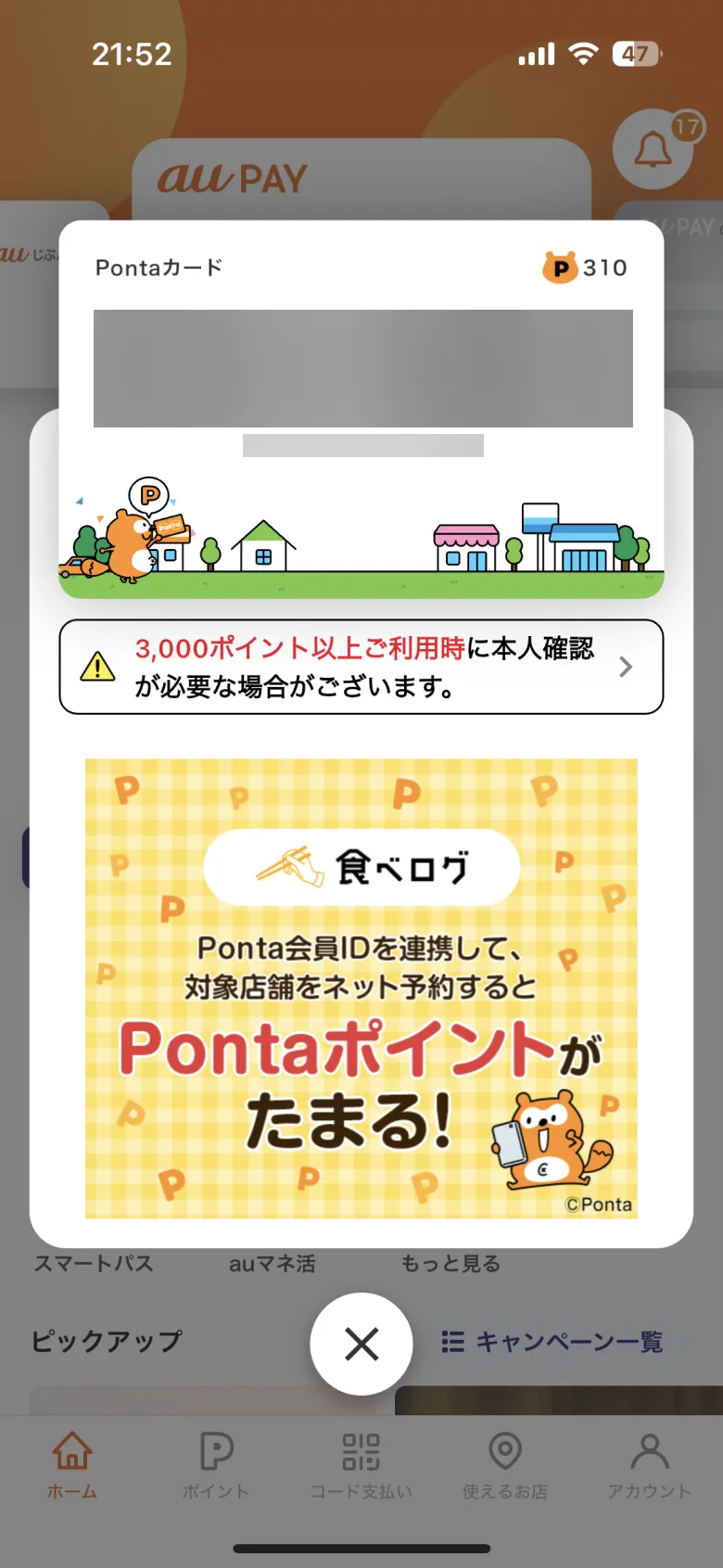Expand the identity verification notice via chevron
This screenshot has width=723, height=1568.
627,666
